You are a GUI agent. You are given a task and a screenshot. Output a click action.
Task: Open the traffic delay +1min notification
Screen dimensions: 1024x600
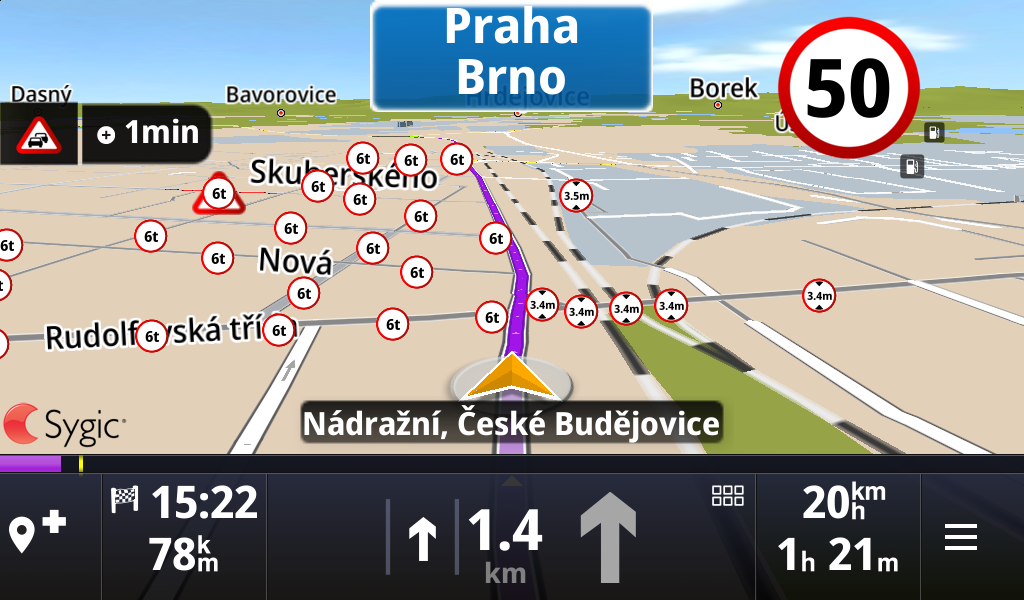point(147,133)
